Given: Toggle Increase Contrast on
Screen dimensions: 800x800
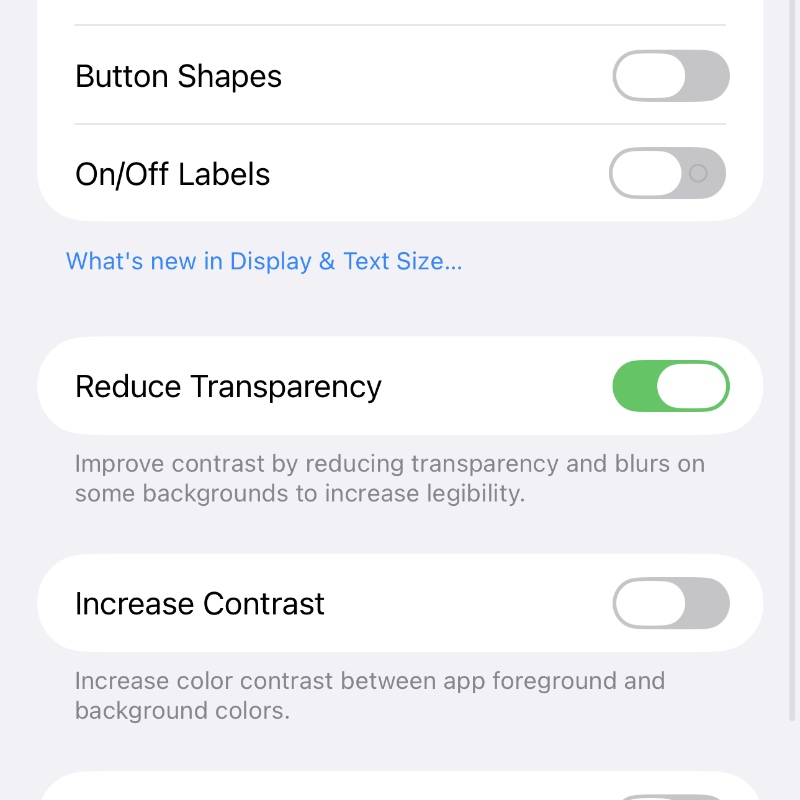Looking at the screenshot, I should 670,604.
